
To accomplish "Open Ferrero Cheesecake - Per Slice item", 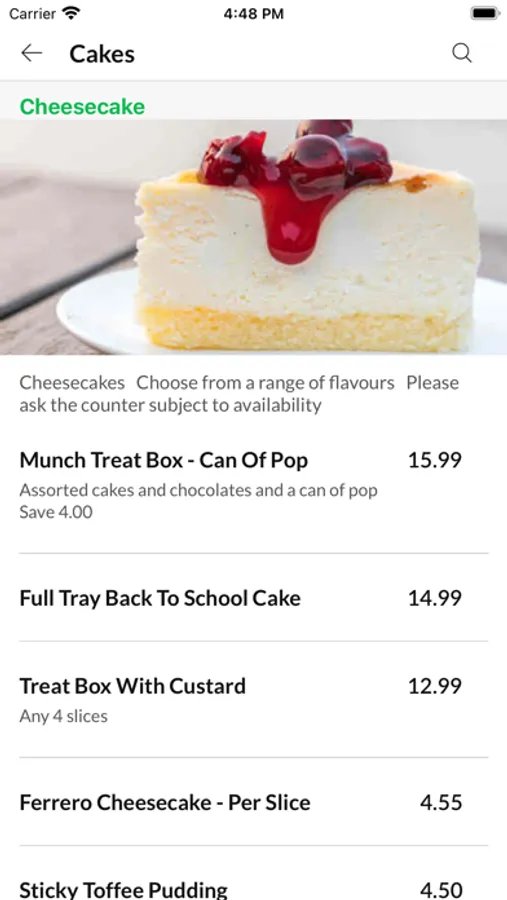I will coord(253,802).
